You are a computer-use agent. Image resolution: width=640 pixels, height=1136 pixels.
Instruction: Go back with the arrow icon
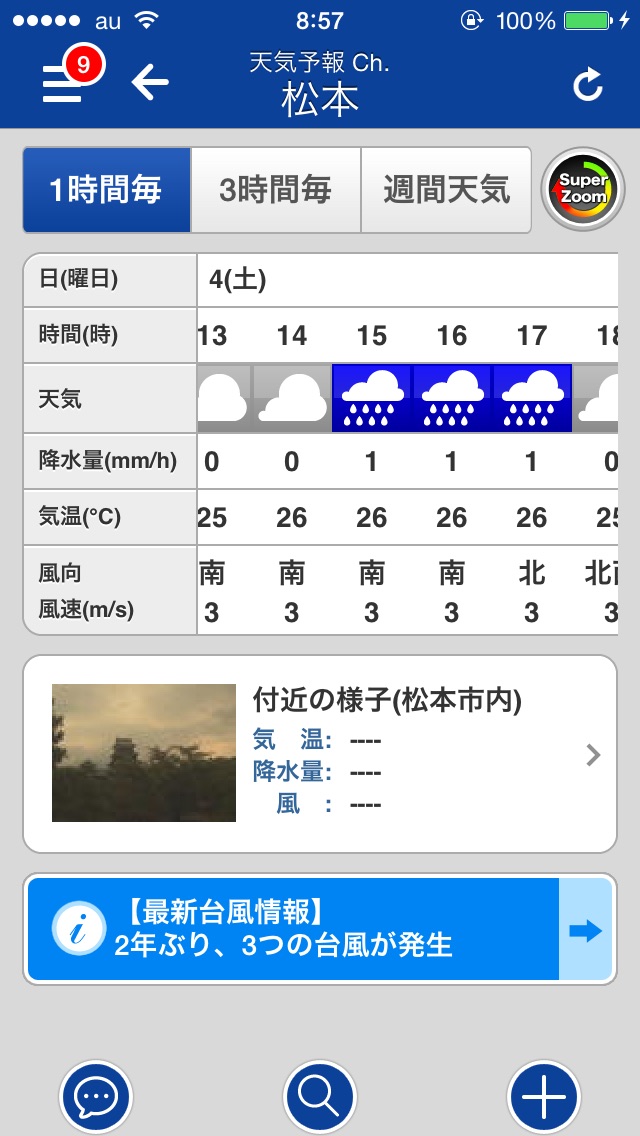pos(150,83)
